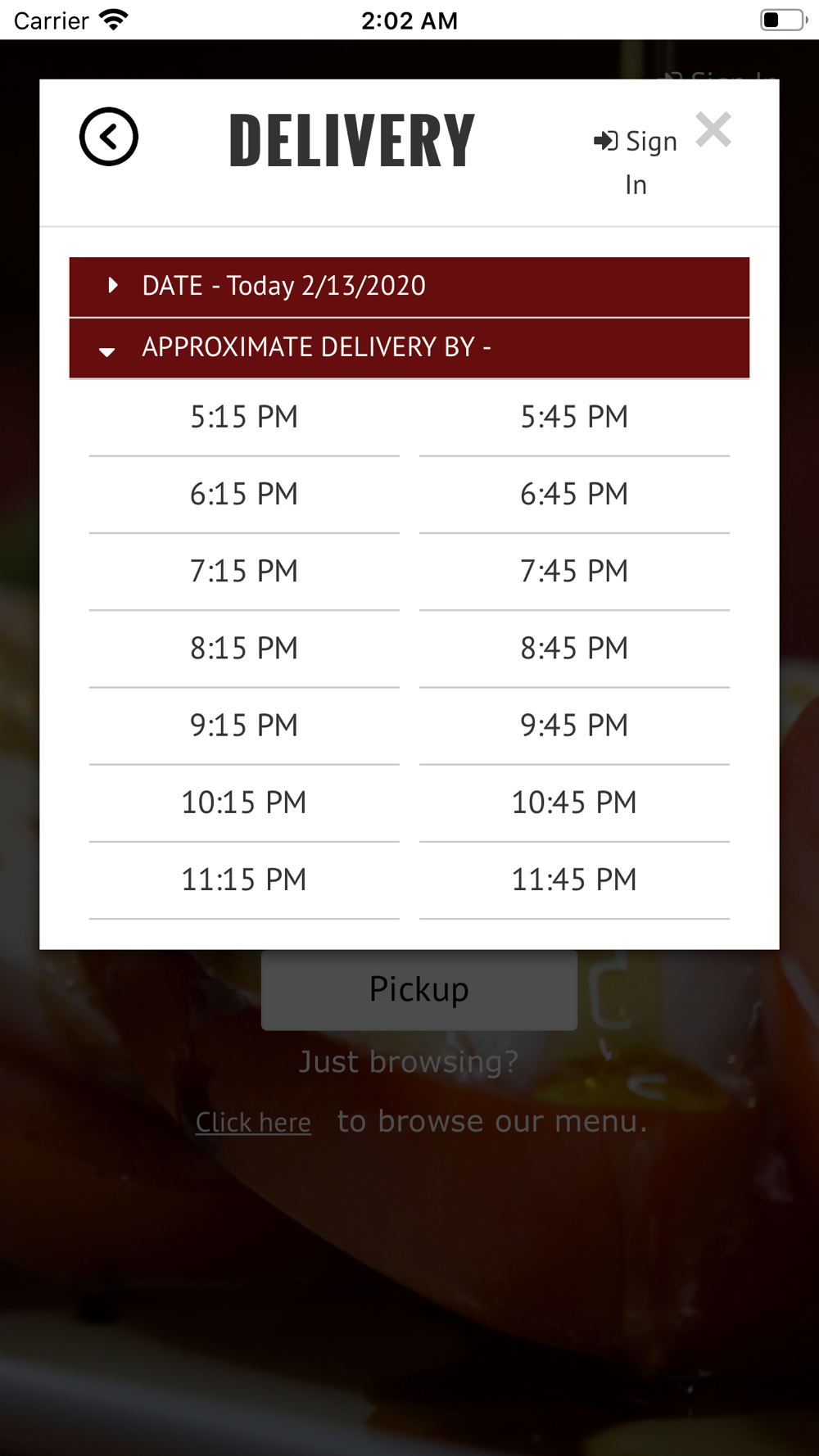Pick 10:15 PM delivery time

[244, 803]
